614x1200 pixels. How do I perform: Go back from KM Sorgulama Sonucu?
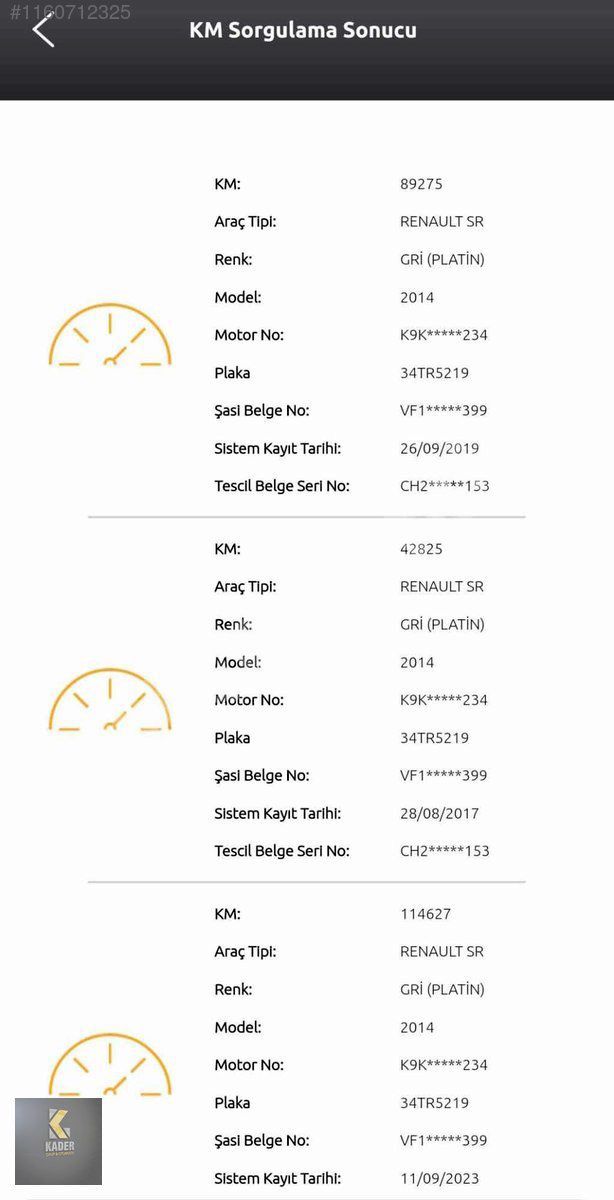43,30
